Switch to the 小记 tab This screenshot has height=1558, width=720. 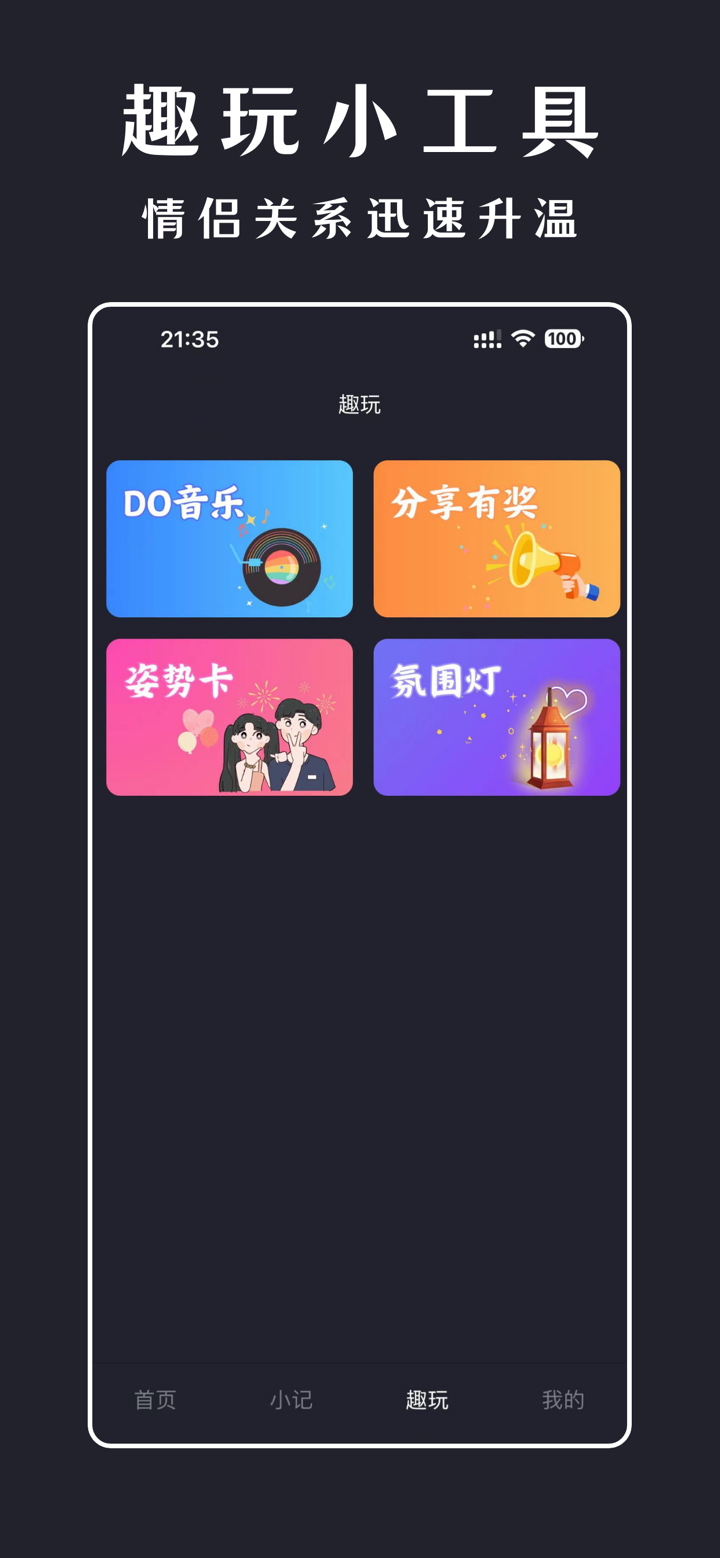pos(291,1400)
